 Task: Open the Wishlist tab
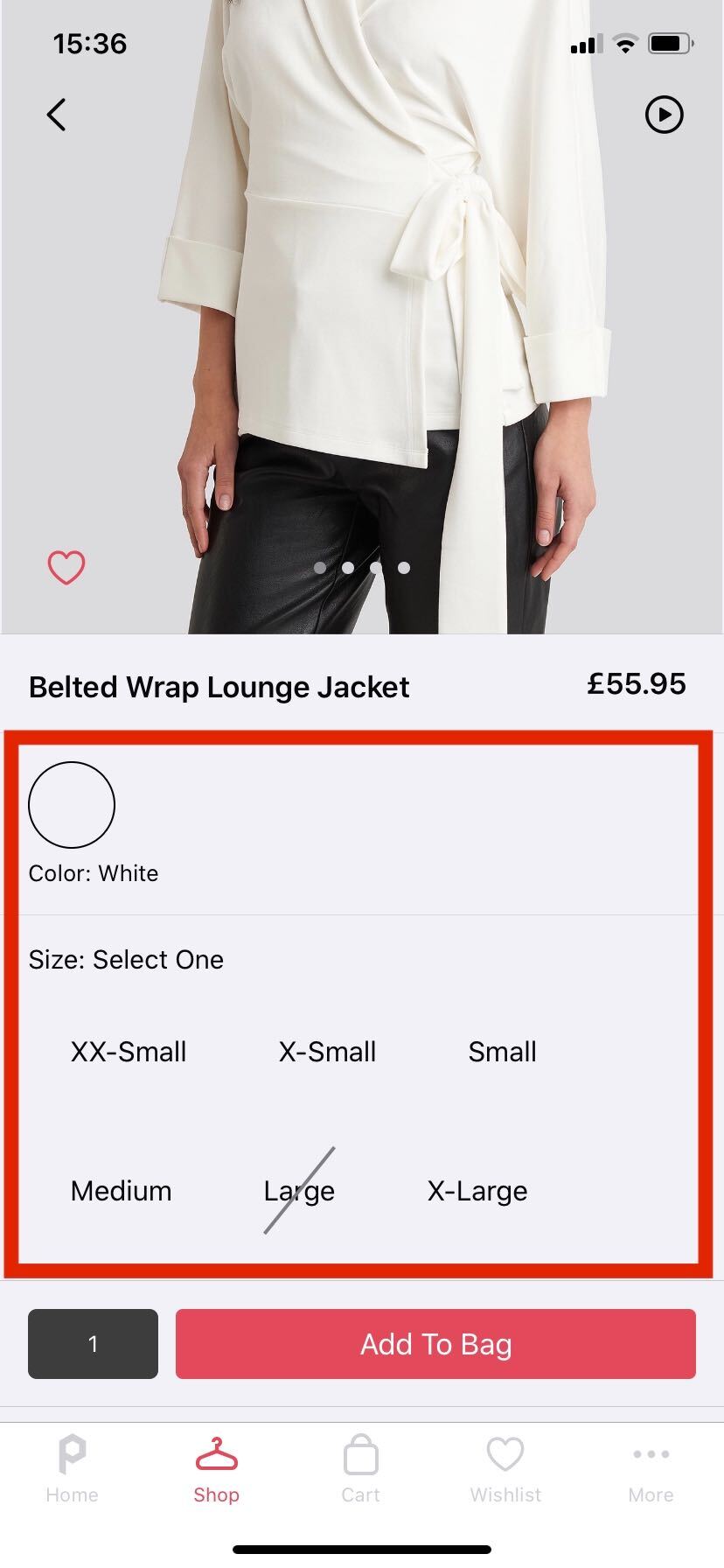tap(505, 1470)
